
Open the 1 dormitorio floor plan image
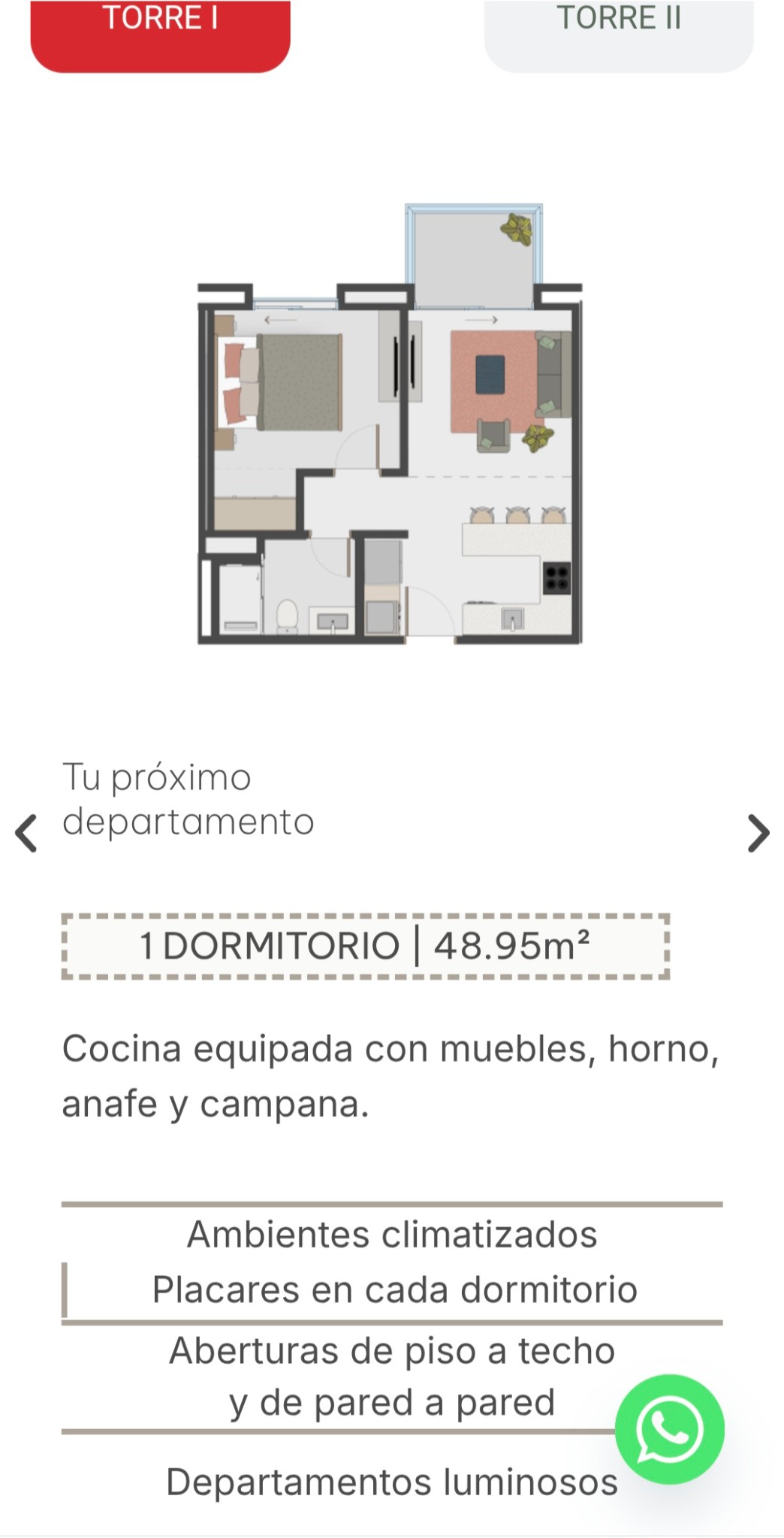390,424
